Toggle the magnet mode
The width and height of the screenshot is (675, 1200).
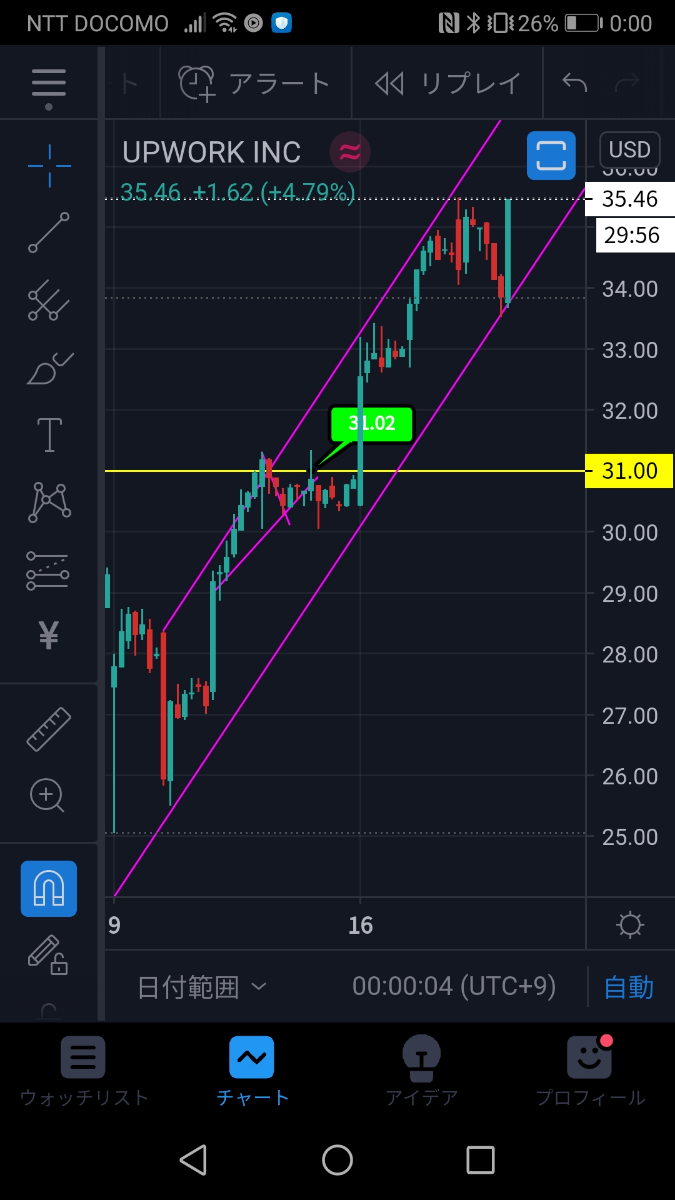click(x=48, y=888)
